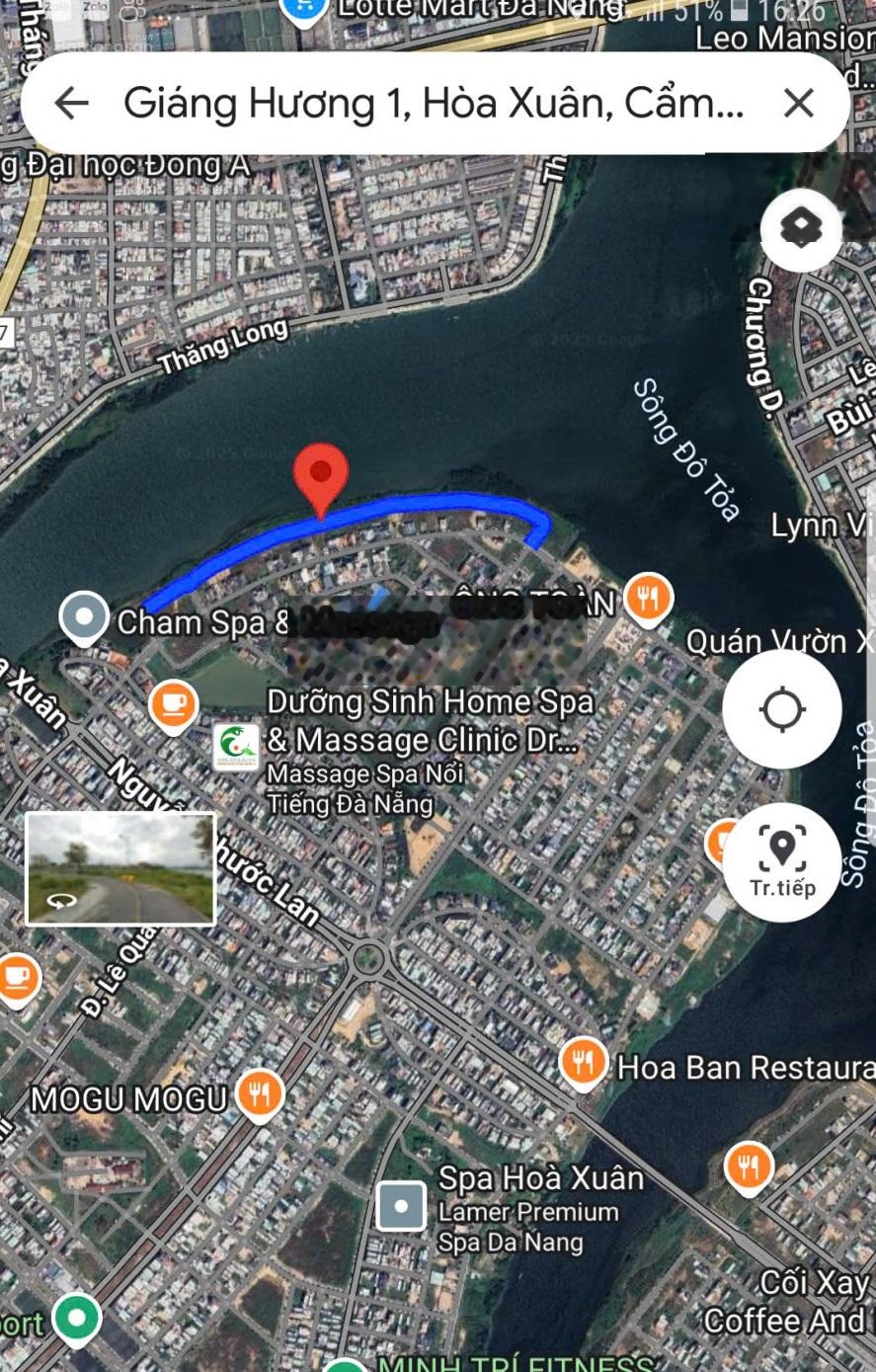The image size is (876, 1372).
Task: Select the Spa Hoà Xuân marker
Action: pyautogui.click(x=402, y=1207)
